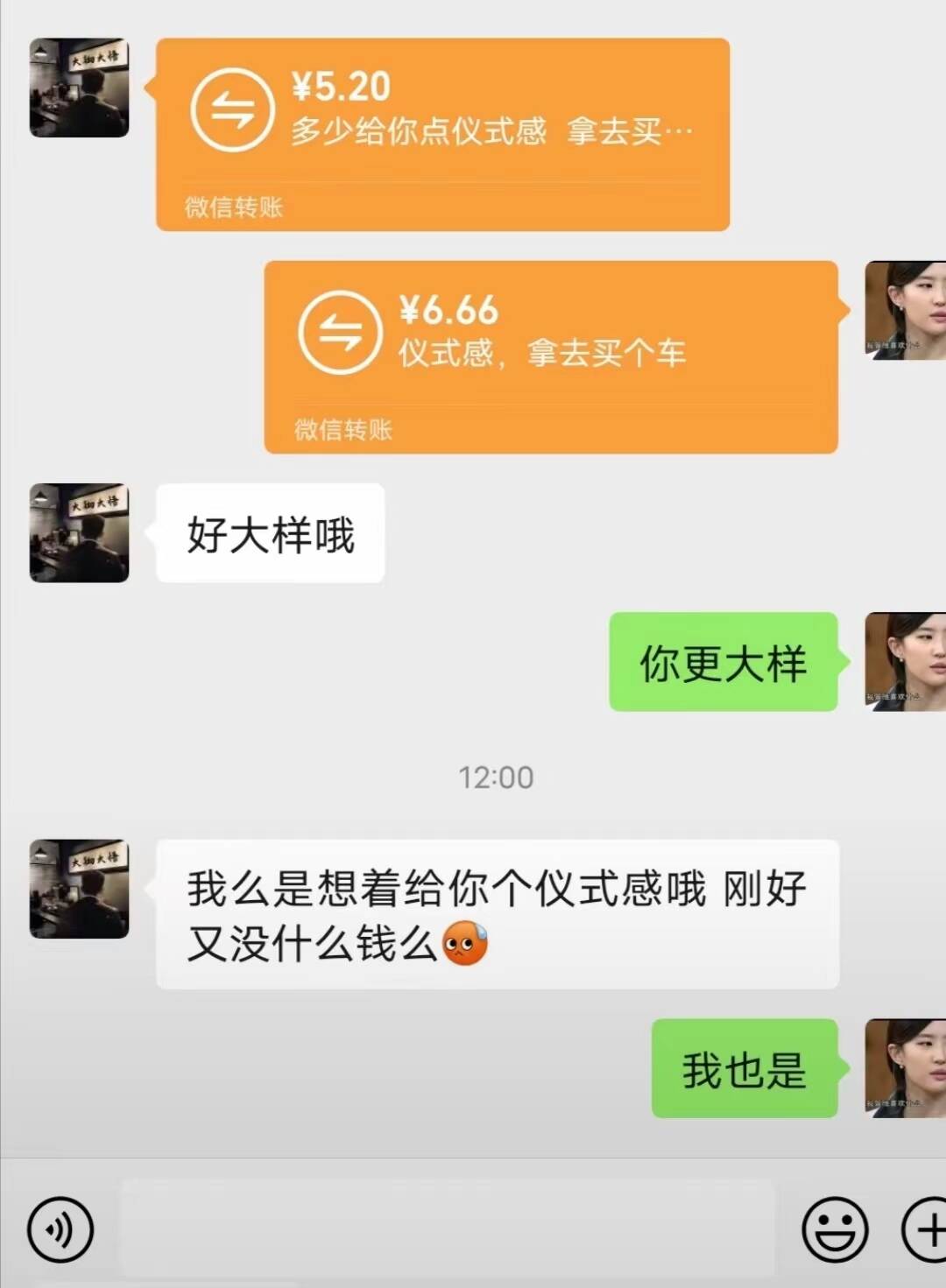Open the ¥6.66 transfer message
Viewport: 946px width, 1288px height.
(x=550, y=356)
